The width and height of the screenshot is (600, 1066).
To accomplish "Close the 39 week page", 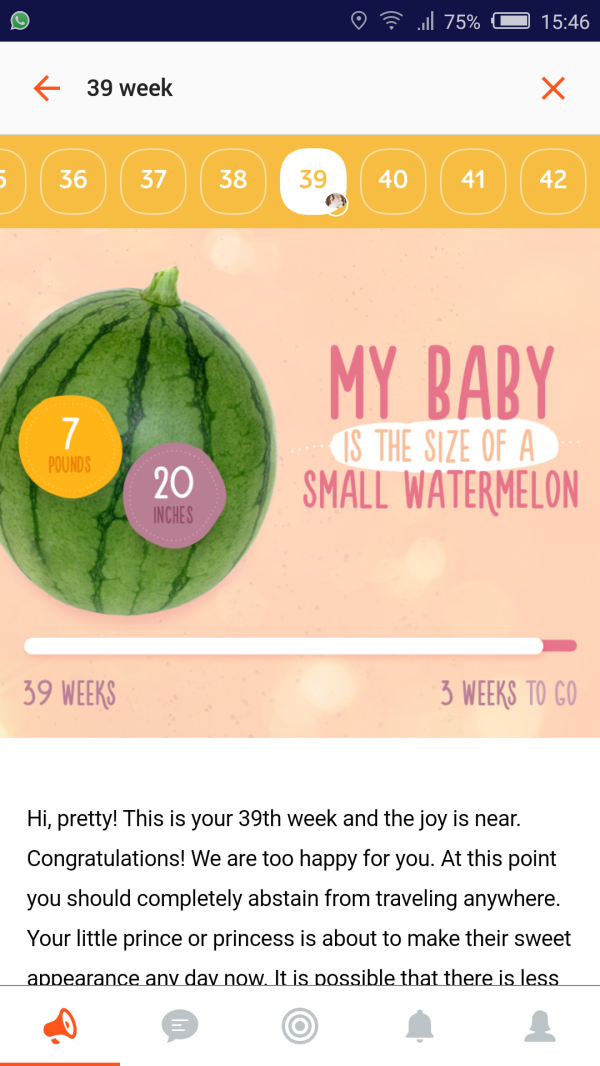I will pos(553,88).
